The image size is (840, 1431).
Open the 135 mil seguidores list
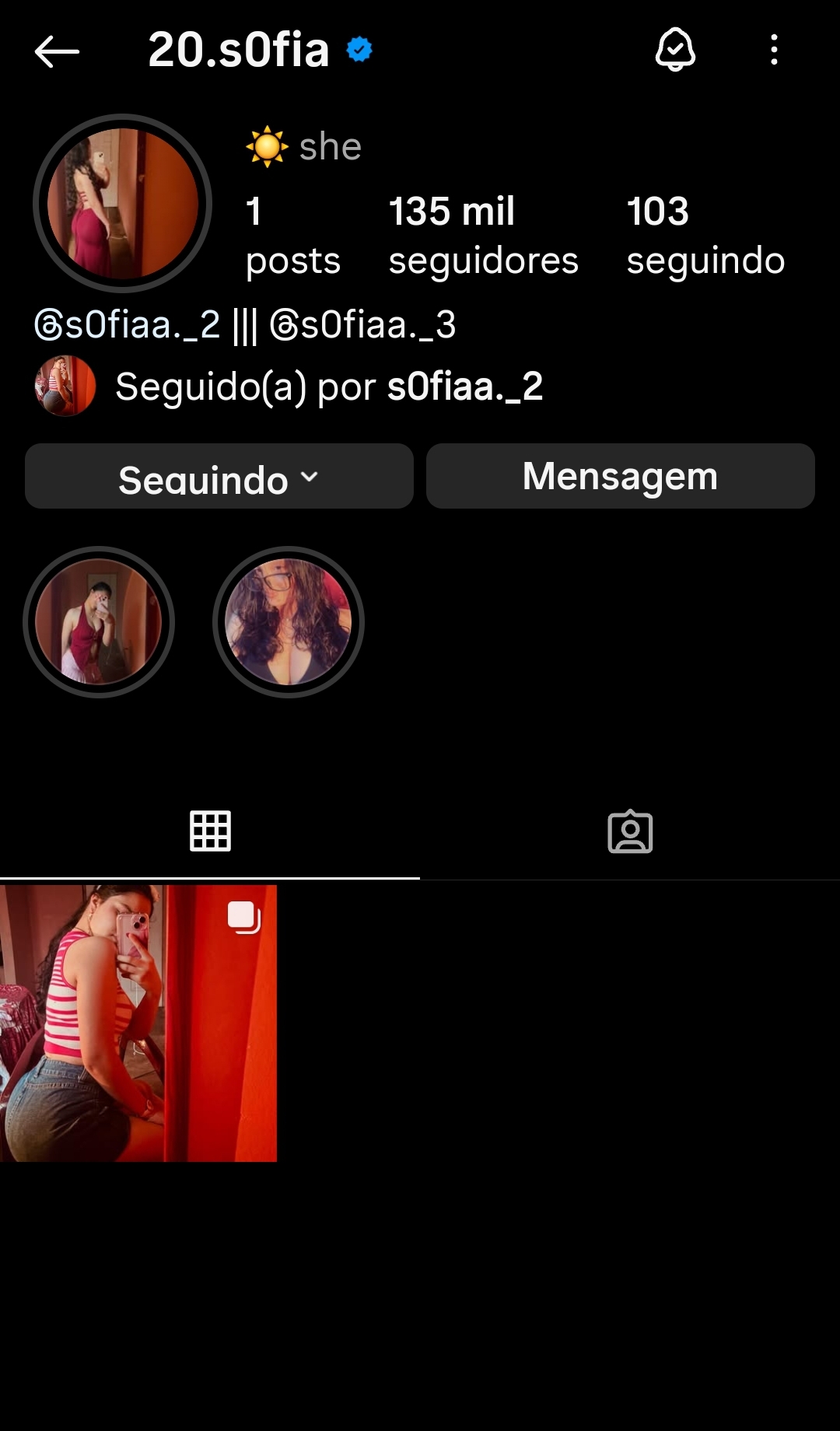(483, 236)
